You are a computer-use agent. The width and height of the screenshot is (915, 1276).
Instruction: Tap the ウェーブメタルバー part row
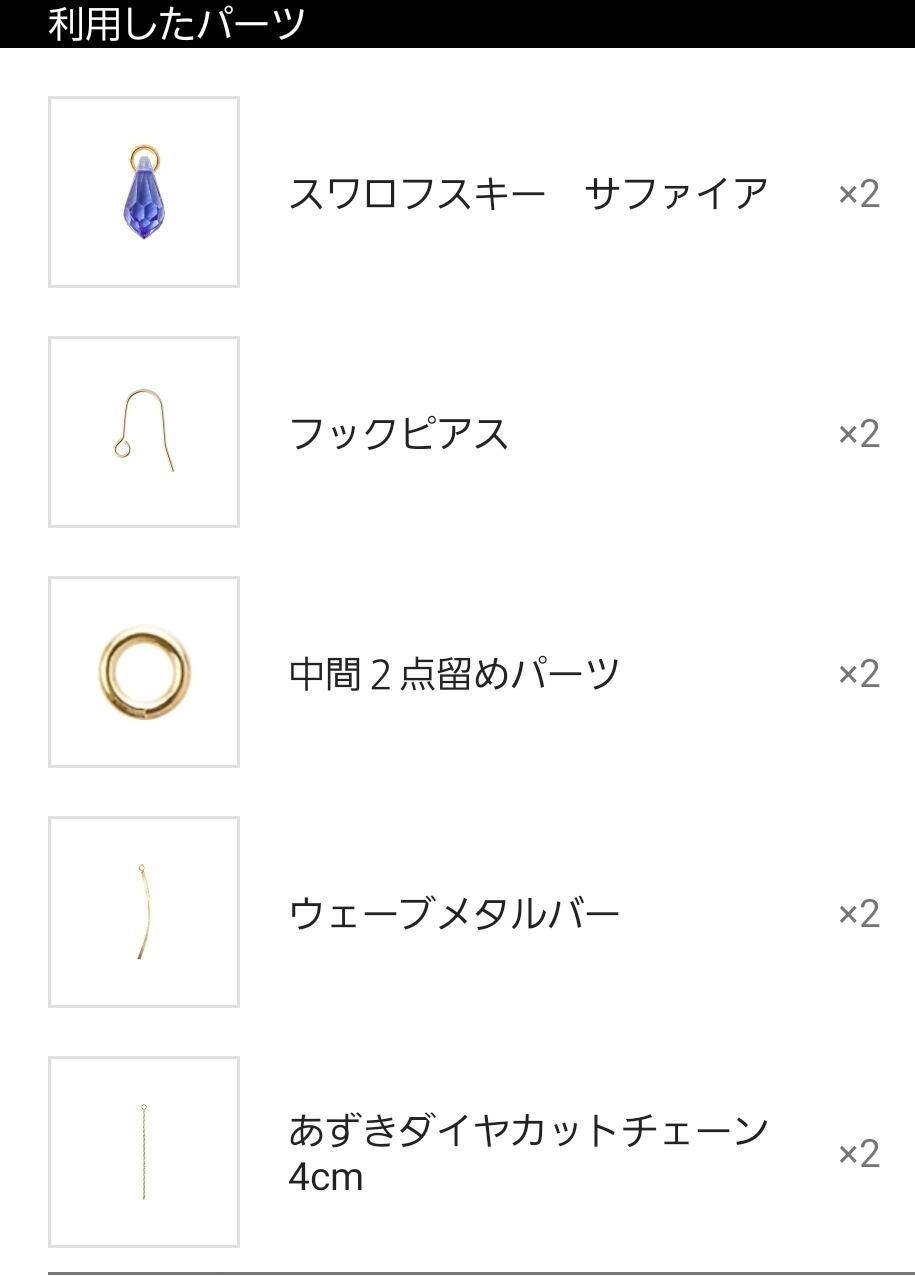(454, 913)
